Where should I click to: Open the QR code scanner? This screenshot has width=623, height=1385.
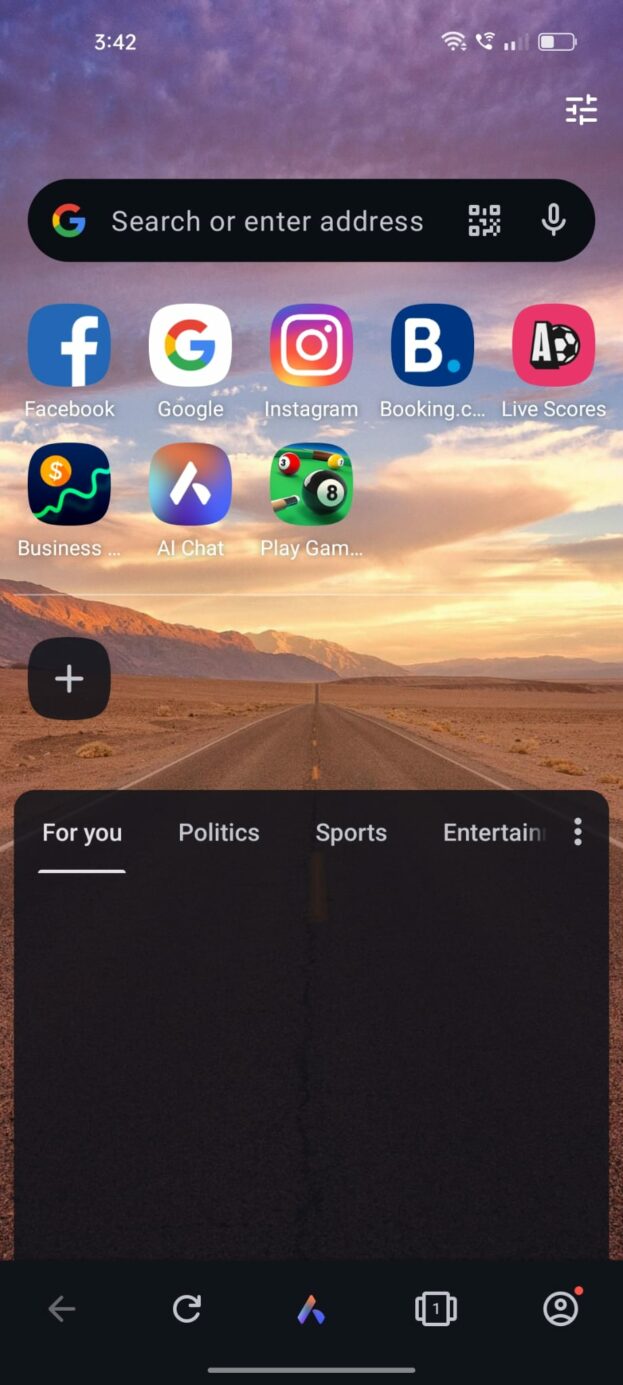click(484, 221)
